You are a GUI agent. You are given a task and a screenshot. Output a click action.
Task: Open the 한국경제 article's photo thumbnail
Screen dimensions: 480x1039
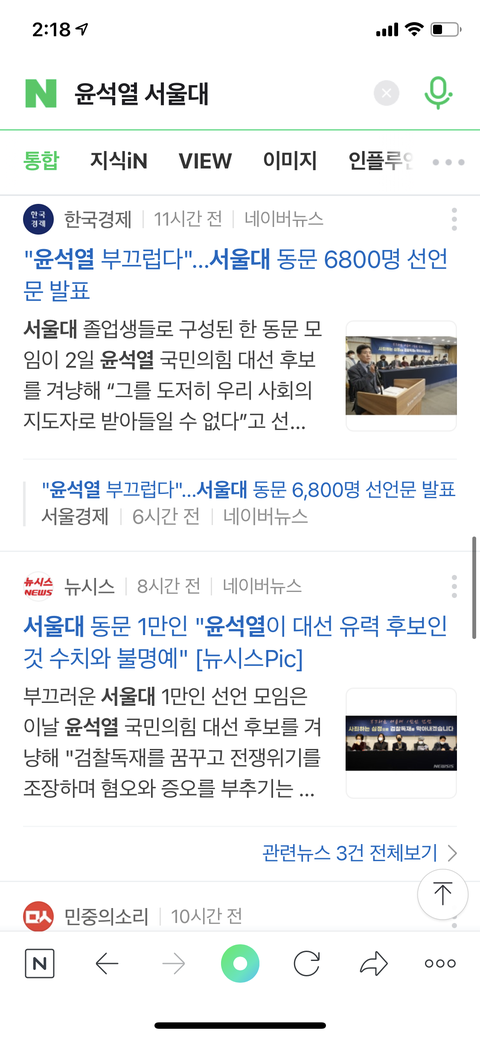(401, 376)
